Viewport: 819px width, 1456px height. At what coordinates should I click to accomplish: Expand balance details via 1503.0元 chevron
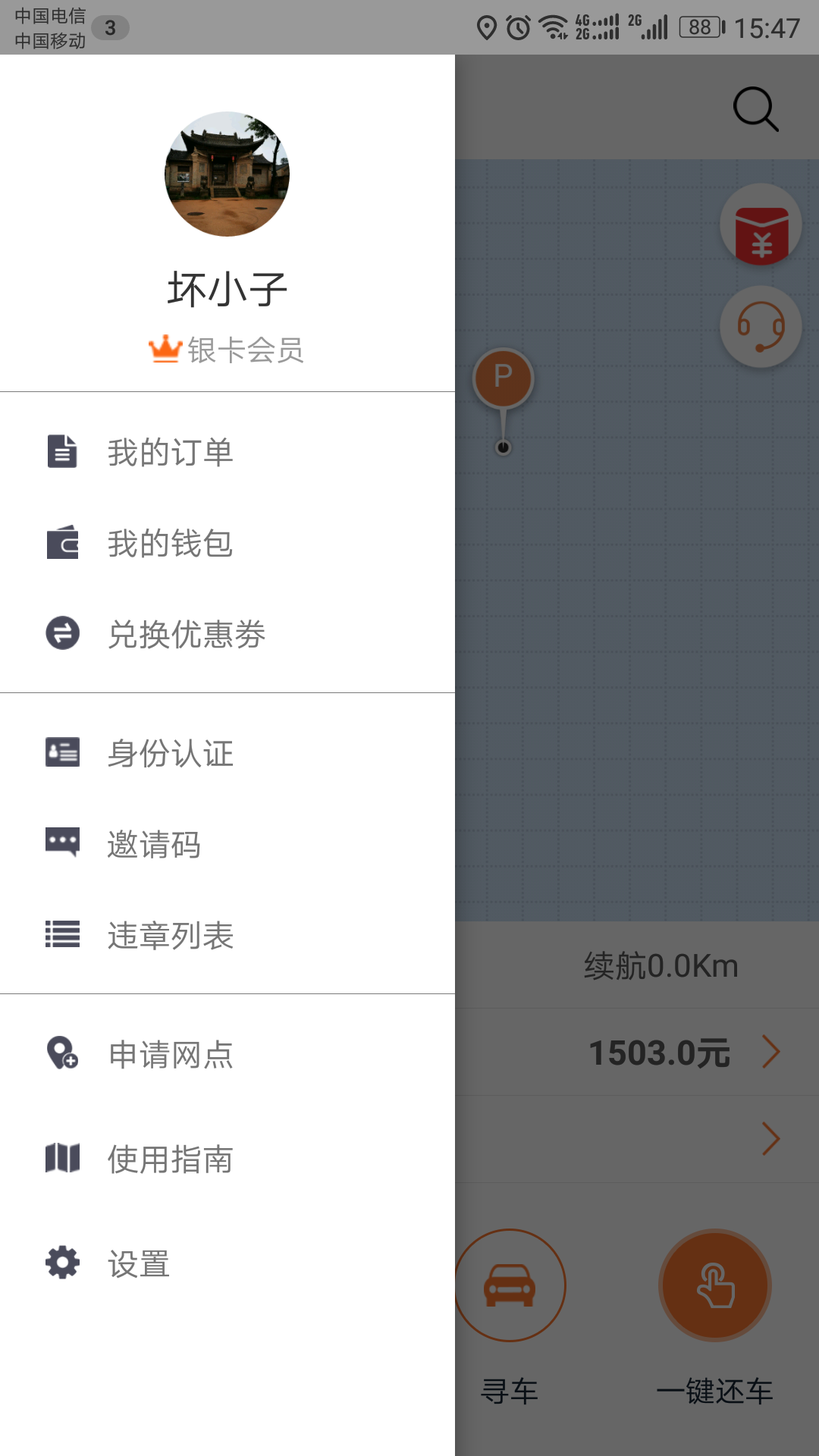(x=772, y=1053)
